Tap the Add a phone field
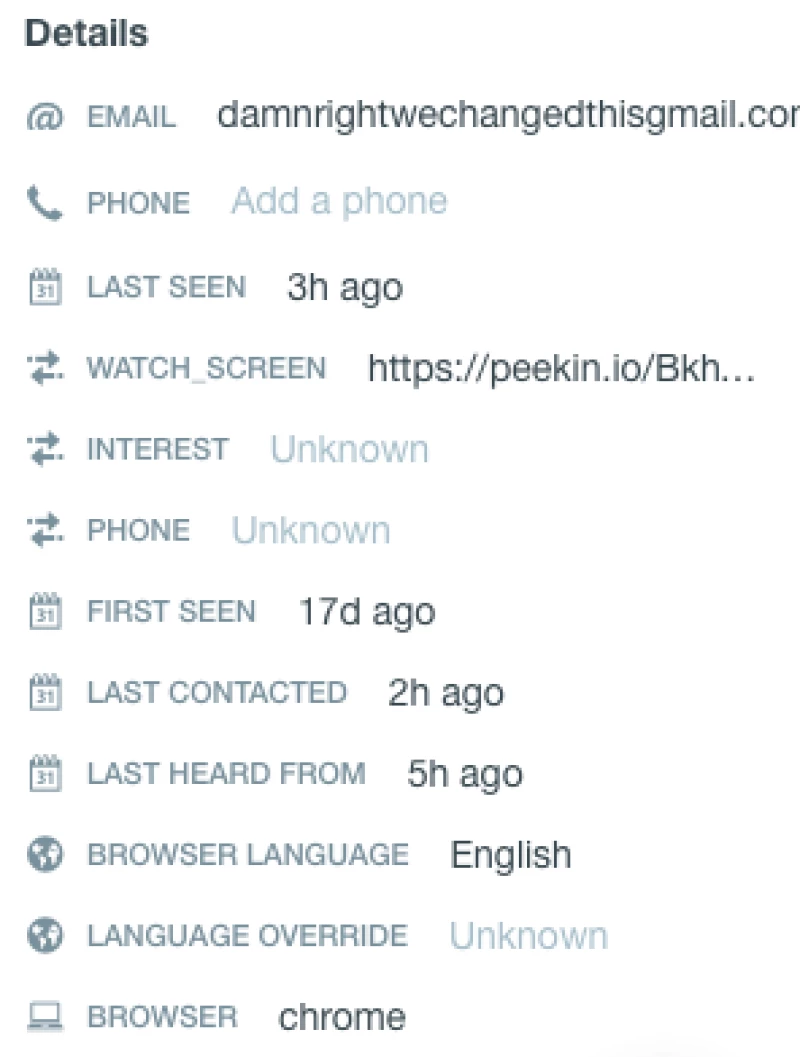This screenshot has width=800, height=1057. tap(339, 202)
